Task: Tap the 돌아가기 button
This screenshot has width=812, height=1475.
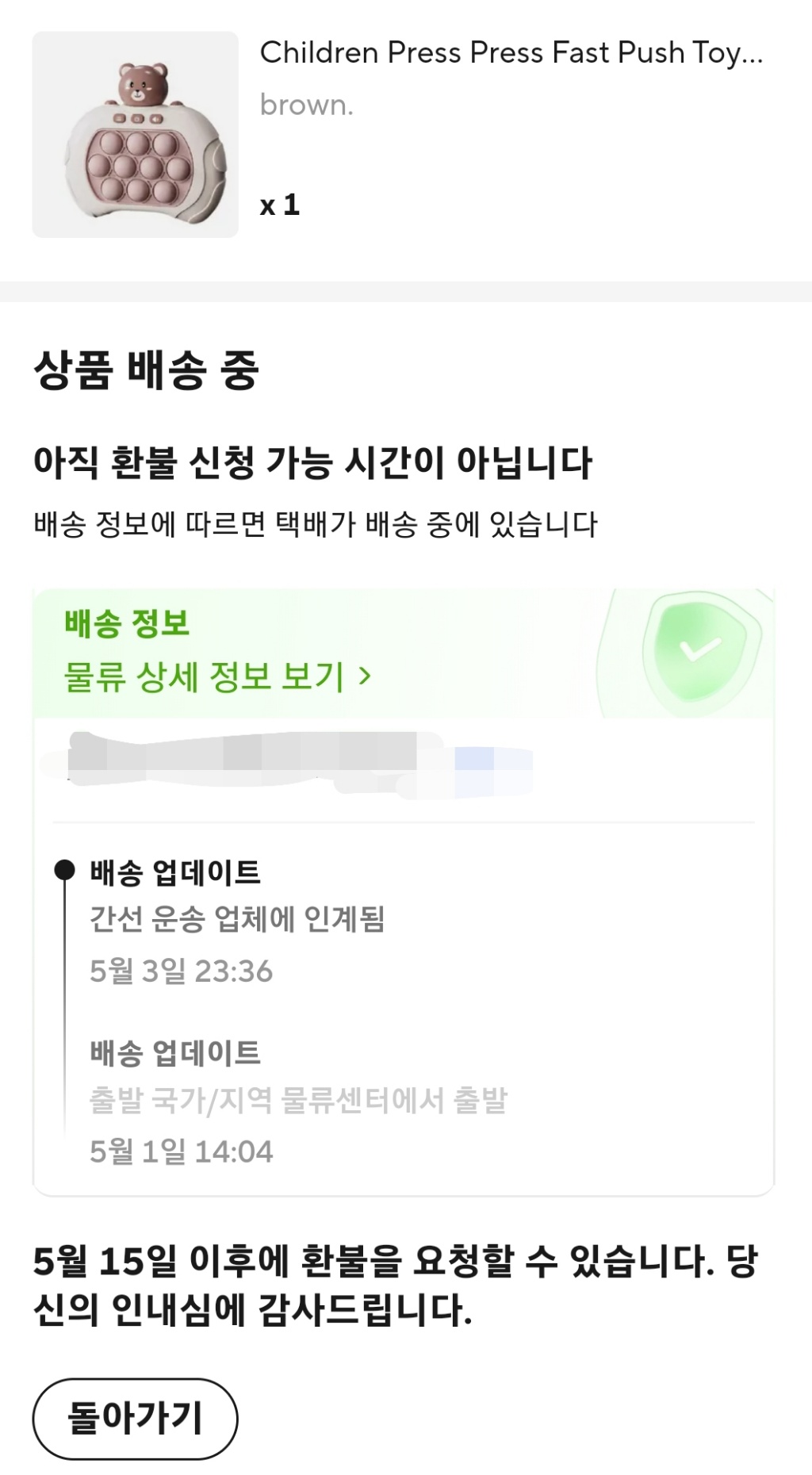Action: (x=135, y=1418)
